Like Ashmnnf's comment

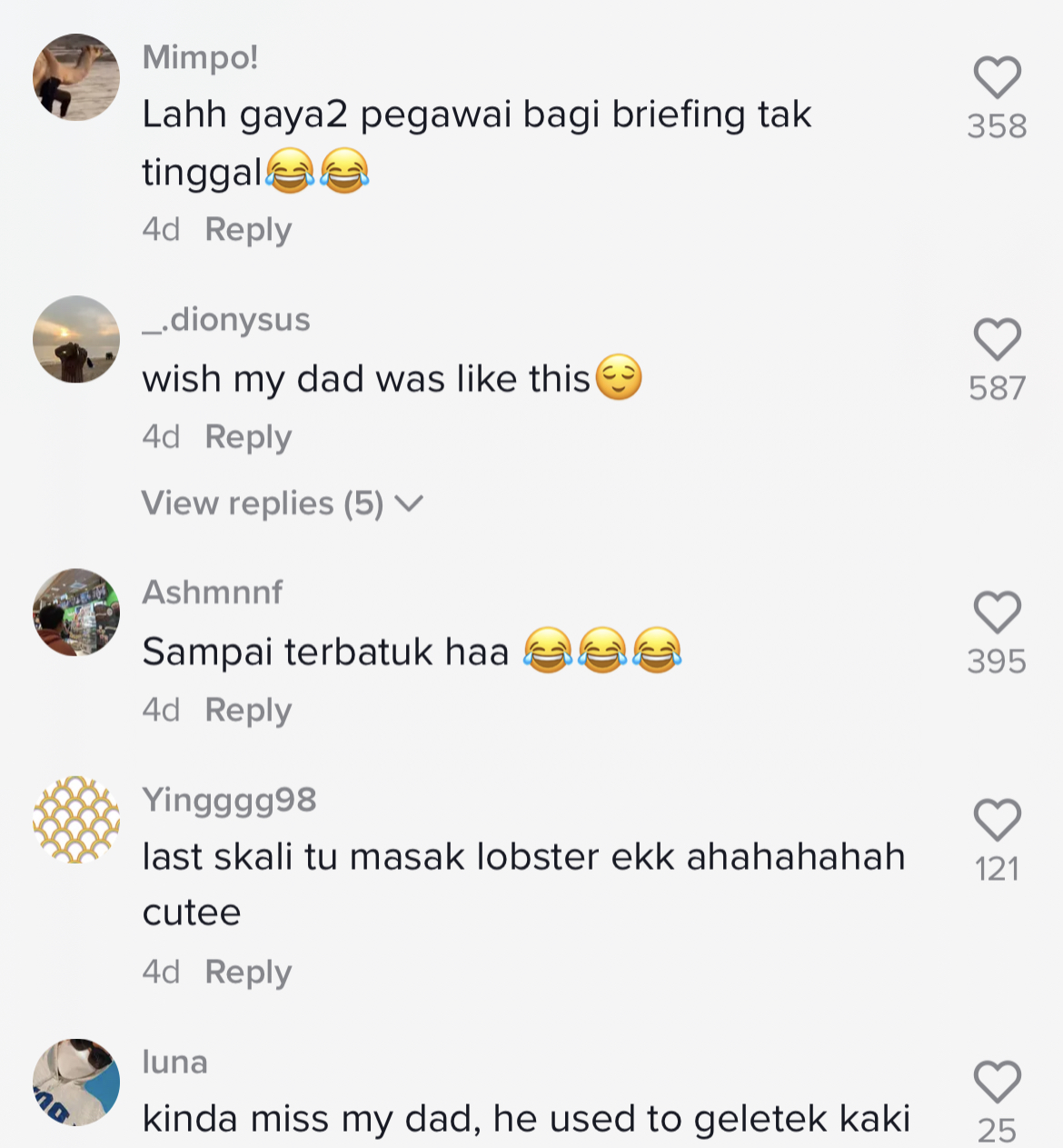[997, 613]
